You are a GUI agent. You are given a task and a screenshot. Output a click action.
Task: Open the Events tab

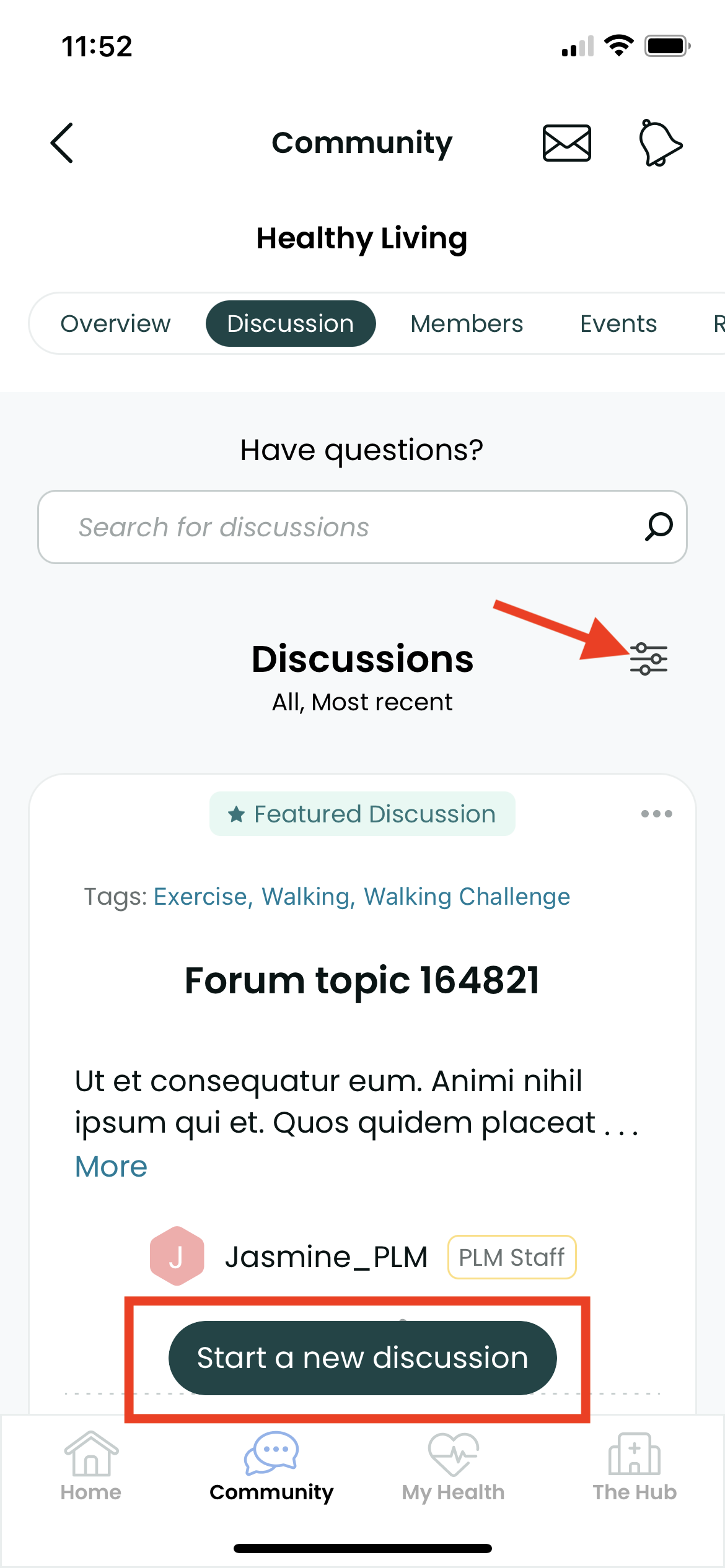pyautogui.click(x=618, y=324)
